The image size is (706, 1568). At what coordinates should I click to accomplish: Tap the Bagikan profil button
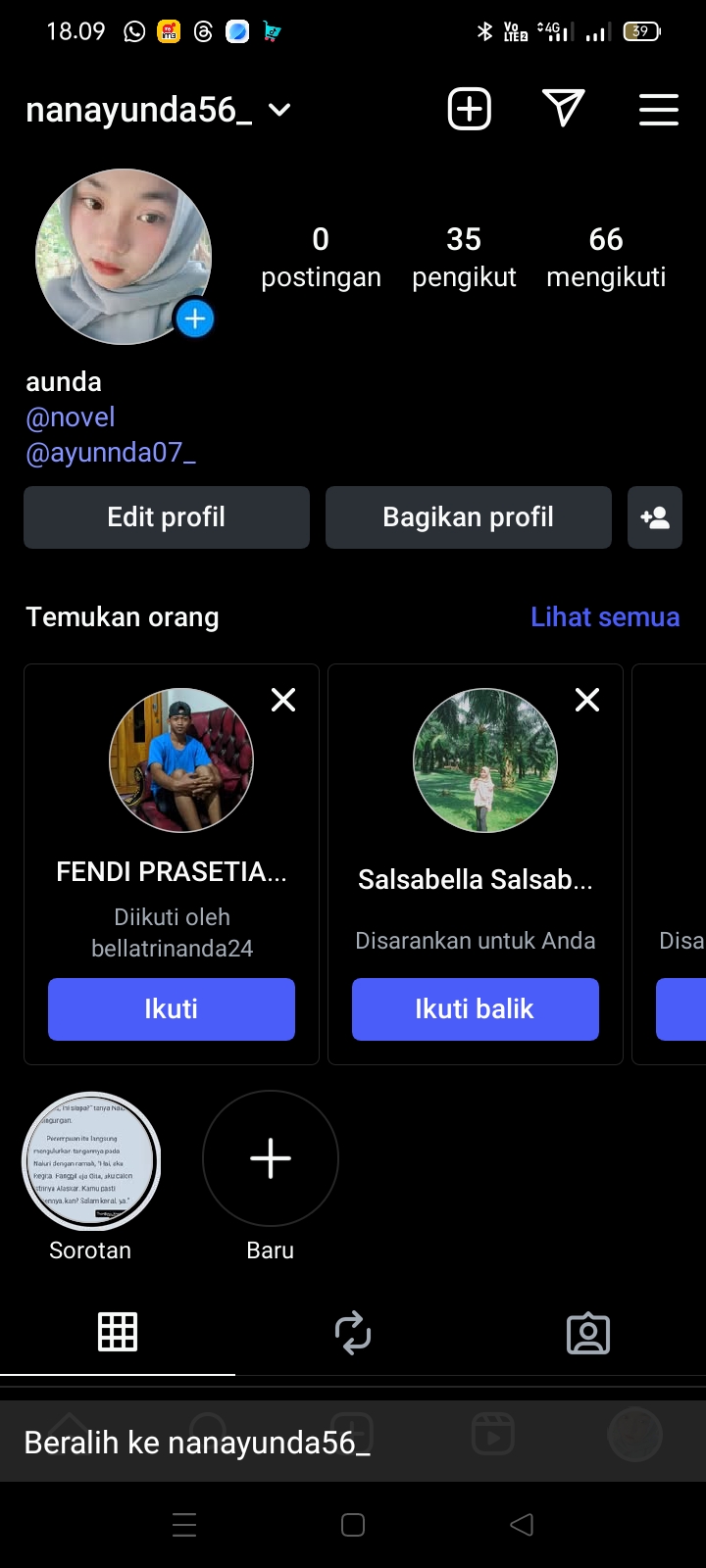click(x=468, y=517)
